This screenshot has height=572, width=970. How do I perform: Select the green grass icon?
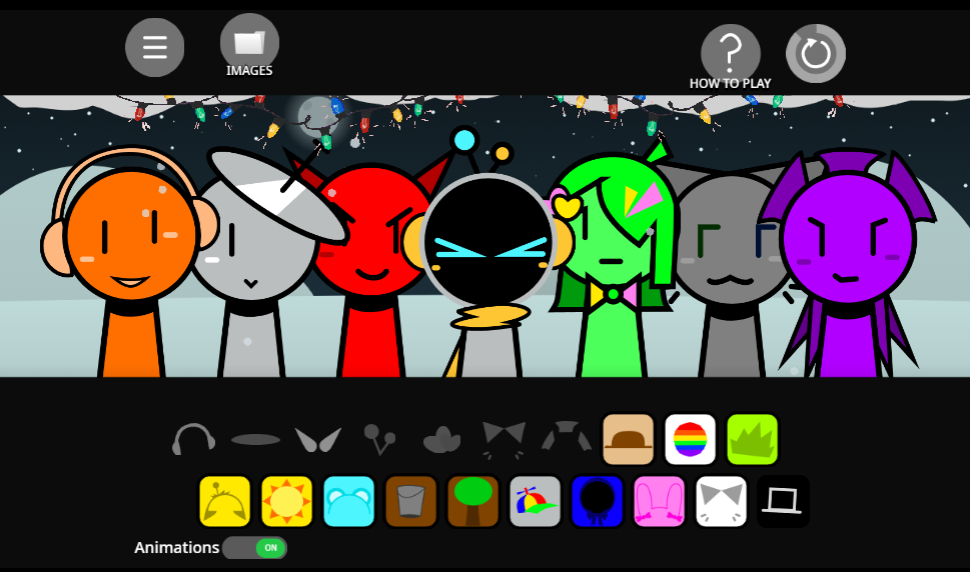click(752, 440)
